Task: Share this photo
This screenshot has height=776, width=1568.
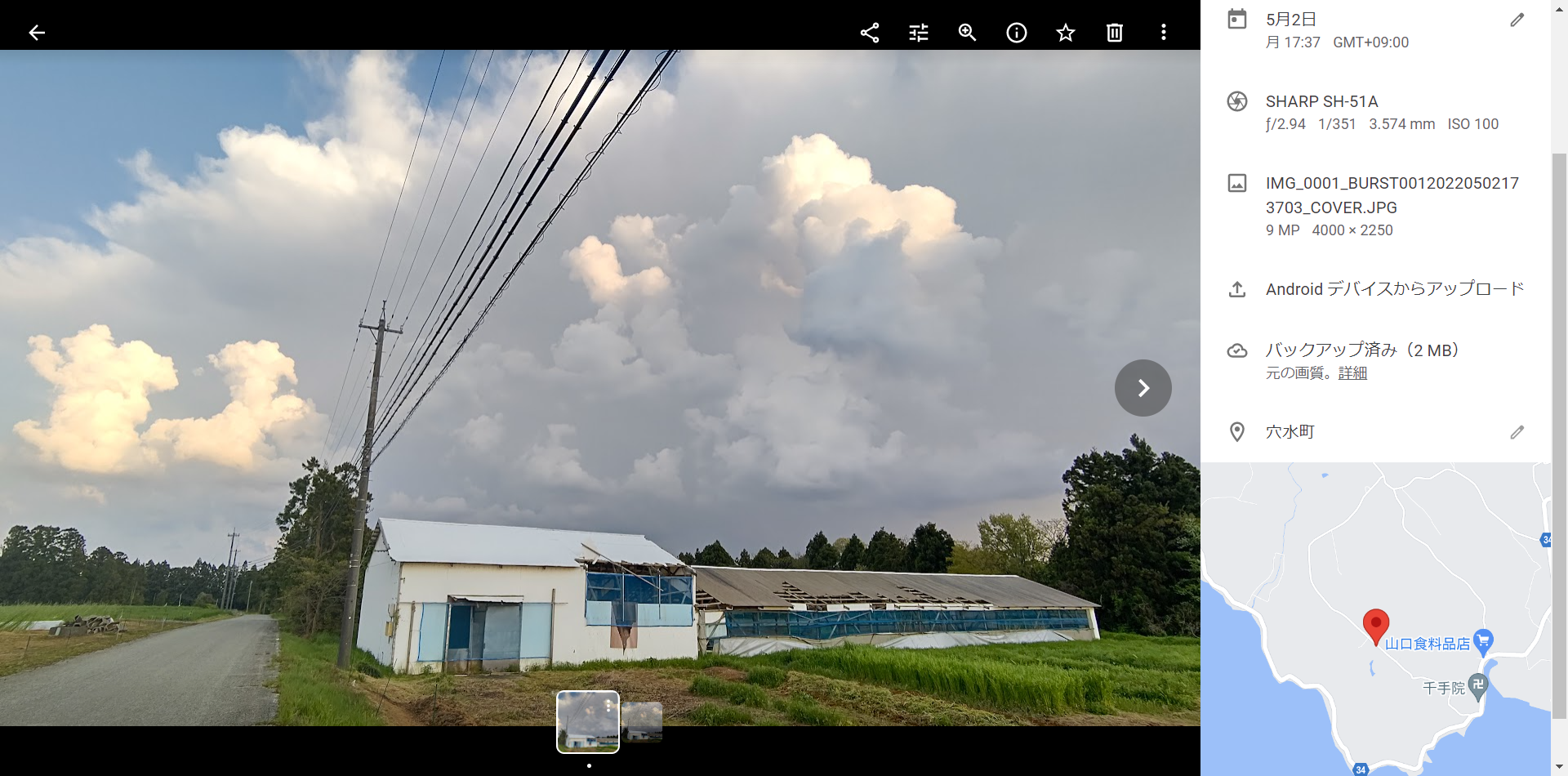Action: (870, 33)
